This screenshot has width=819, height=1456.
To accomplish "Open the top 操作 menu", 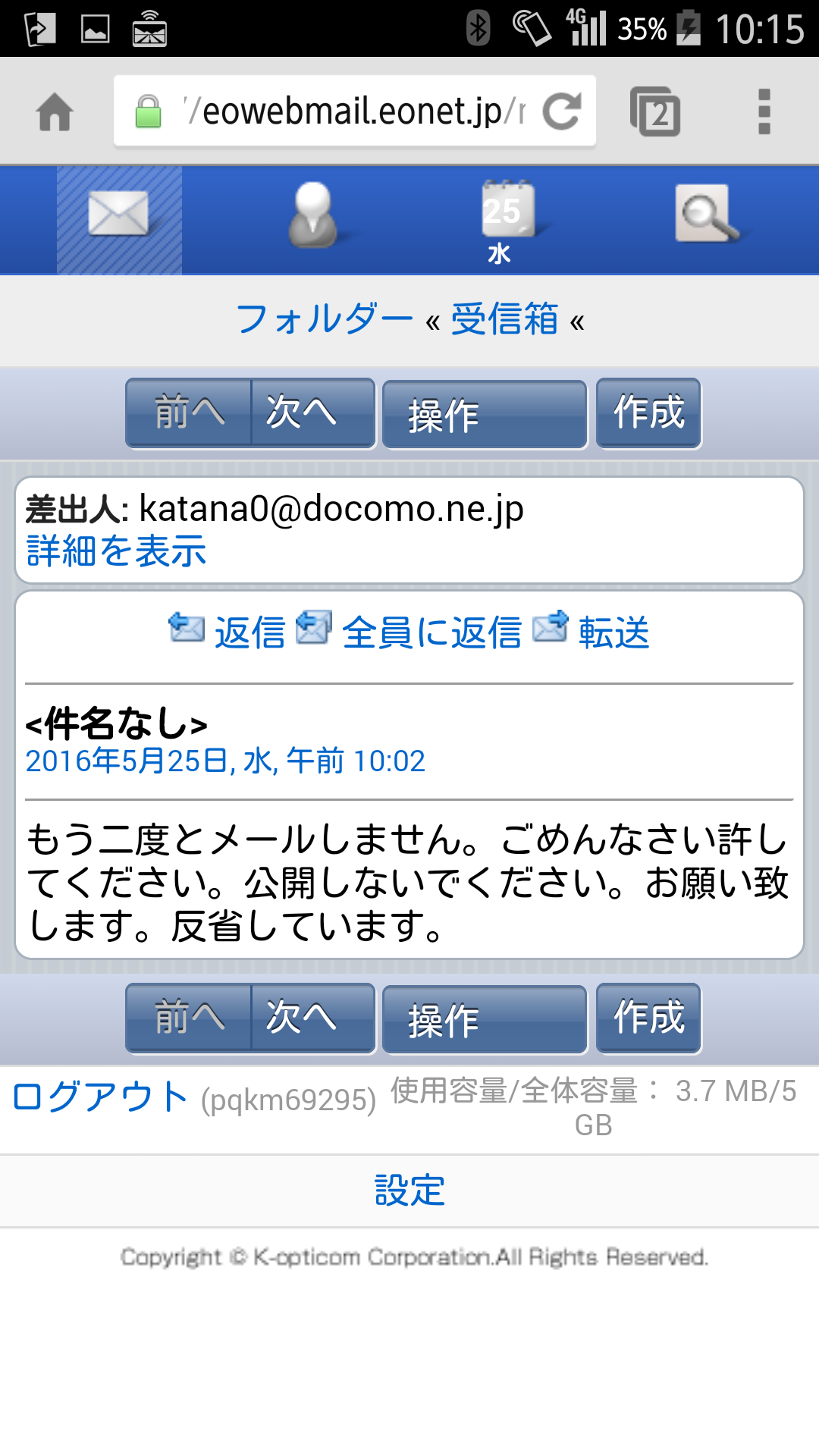I will point(485,414).
